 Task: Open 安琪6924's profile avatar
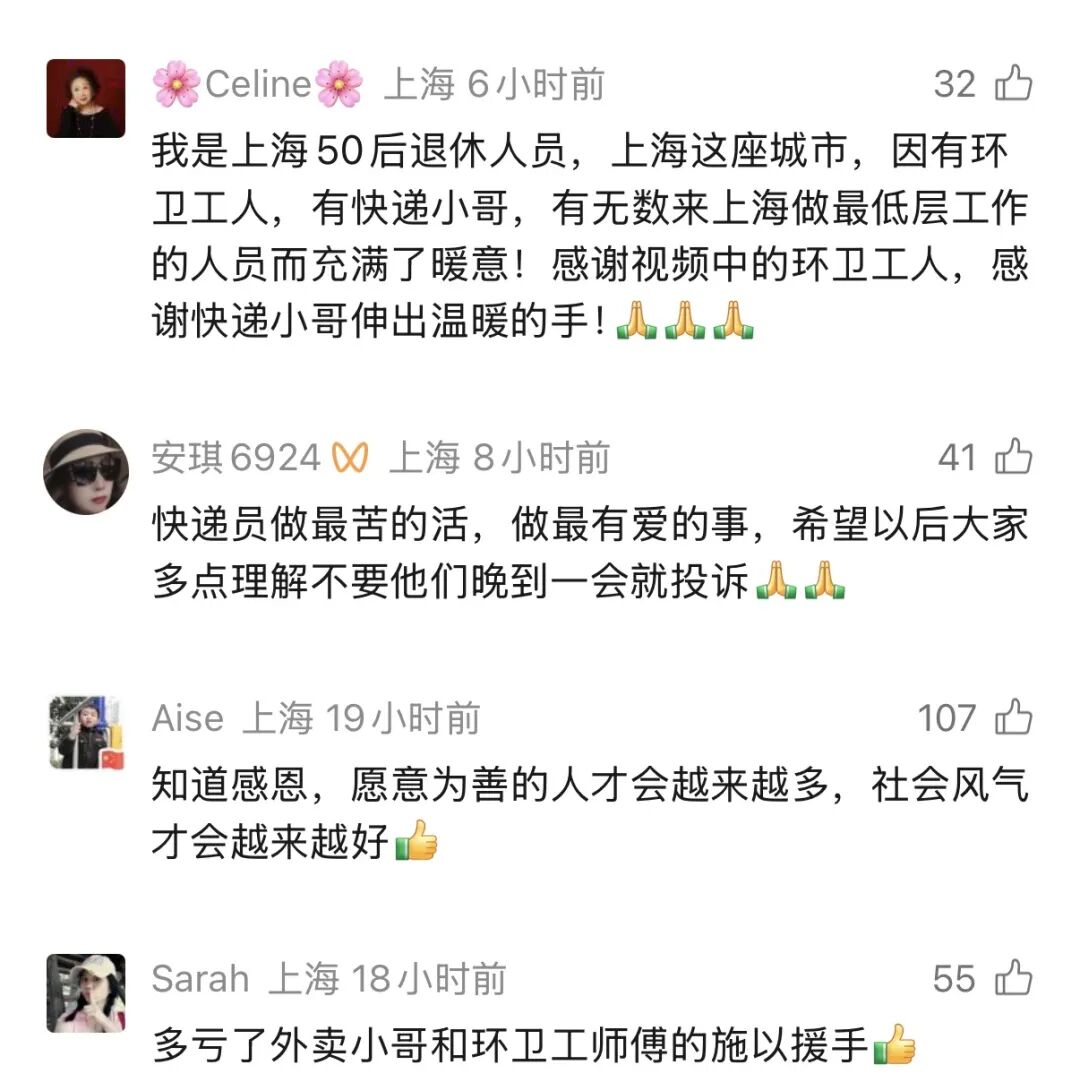86,472
